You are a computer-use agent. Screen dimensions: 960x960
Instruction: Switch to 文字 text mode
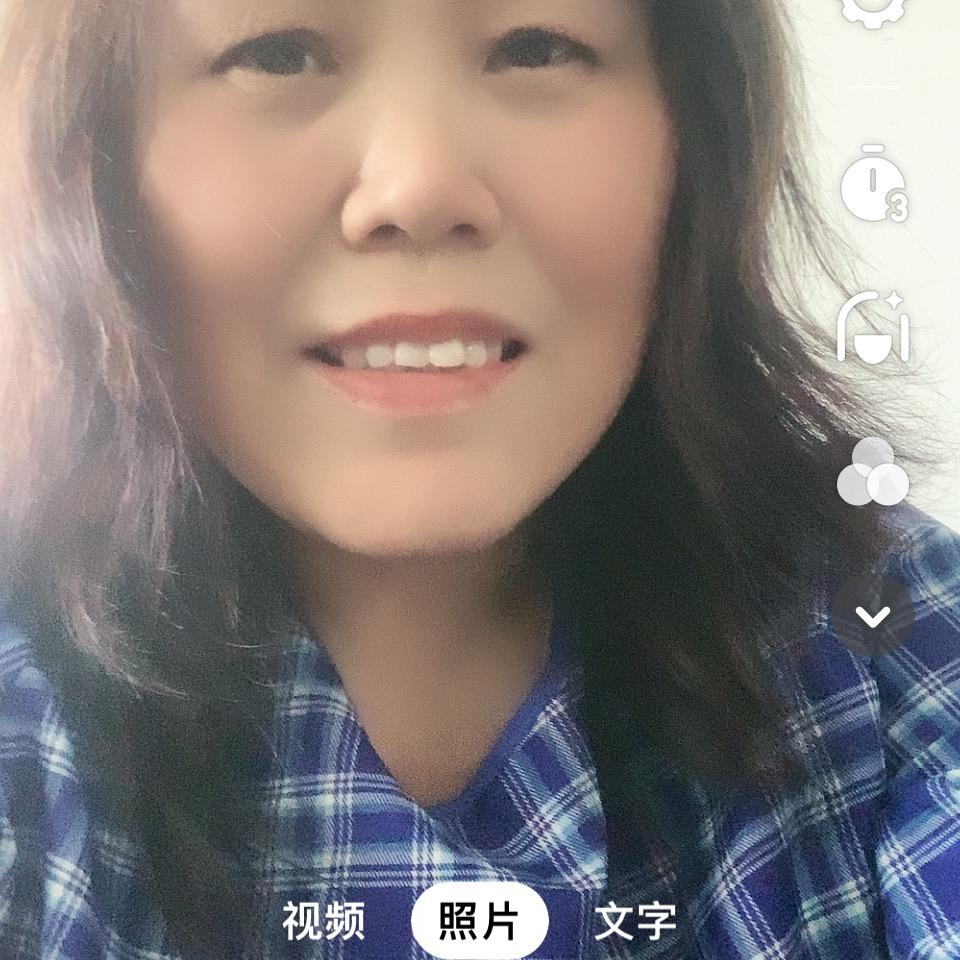pos(635,921)
